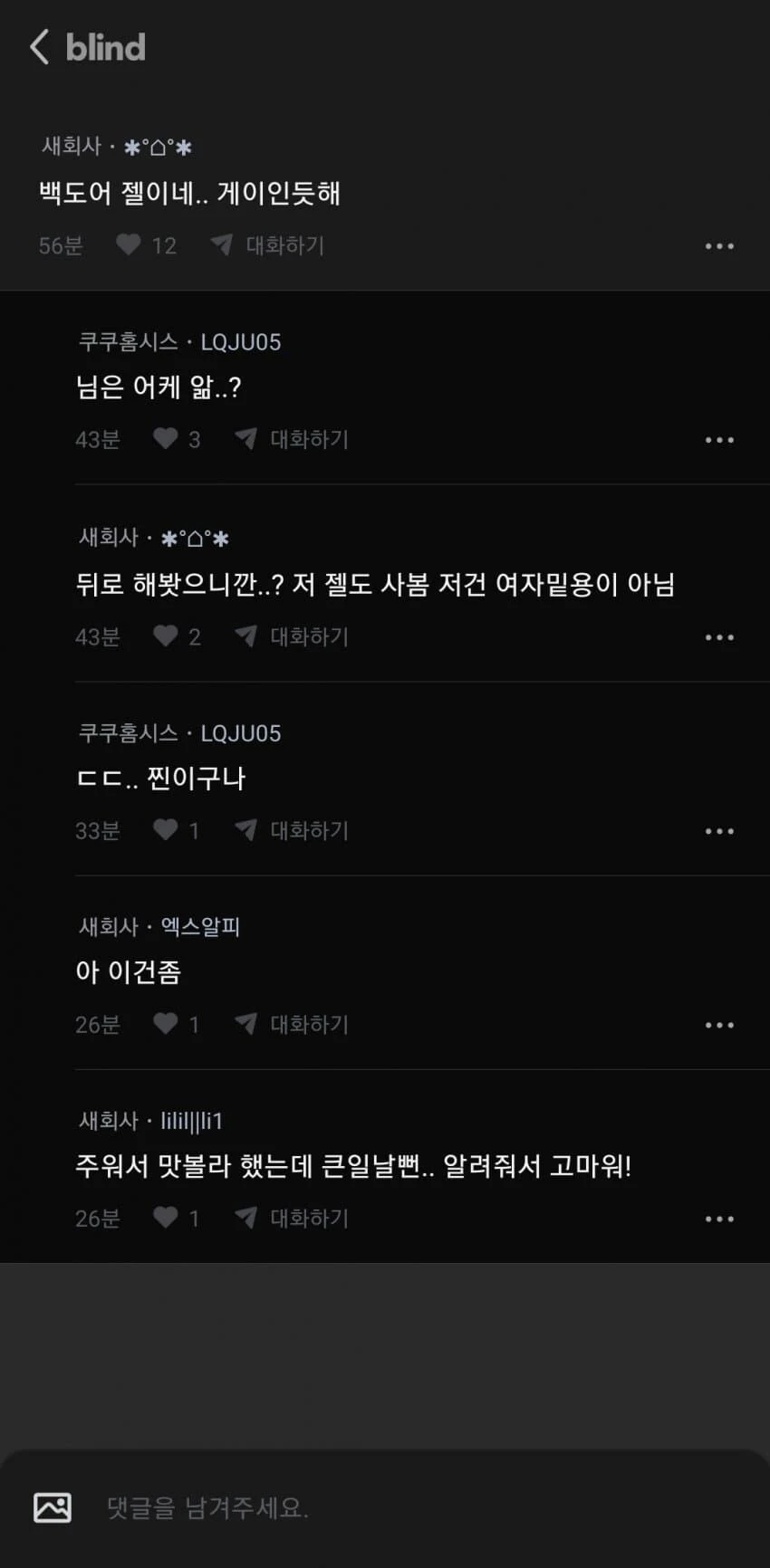Click the paper plane icon on the last comment
Image resolution: width=770 pixels, height=1568 pixels.
[x=245, y=1218]
